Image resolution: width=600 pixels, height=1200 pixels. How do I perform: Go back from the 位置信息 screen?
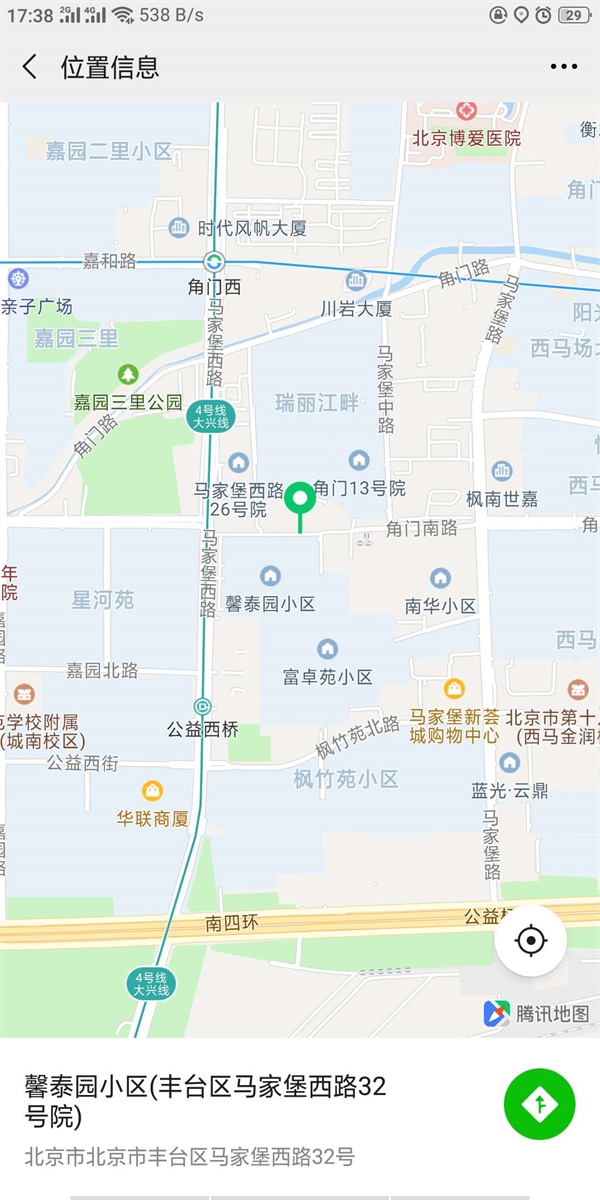[x=30, y=67]
